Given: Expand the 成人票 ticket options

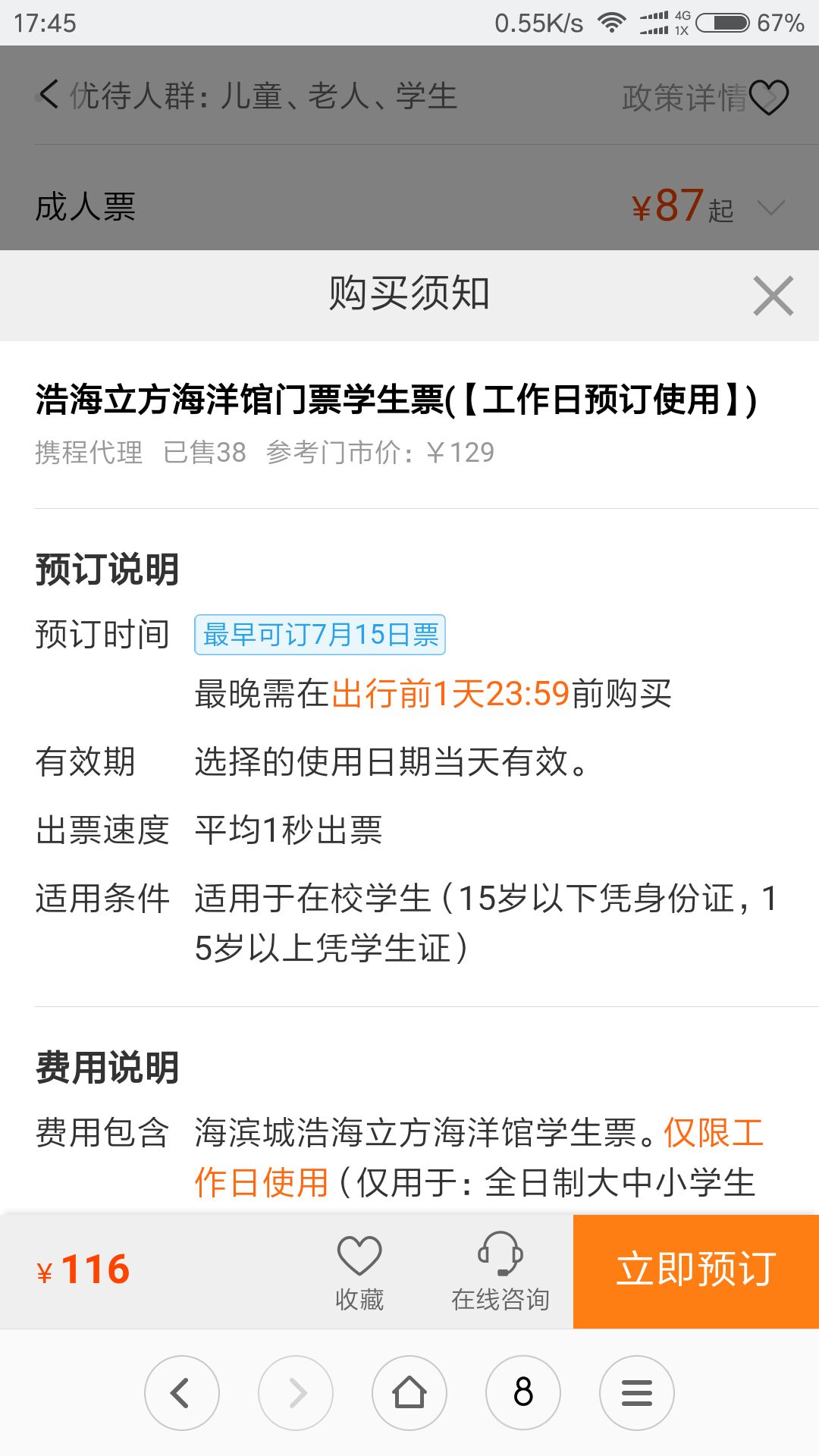Looking at the screenshot, I should click(409, 206).
